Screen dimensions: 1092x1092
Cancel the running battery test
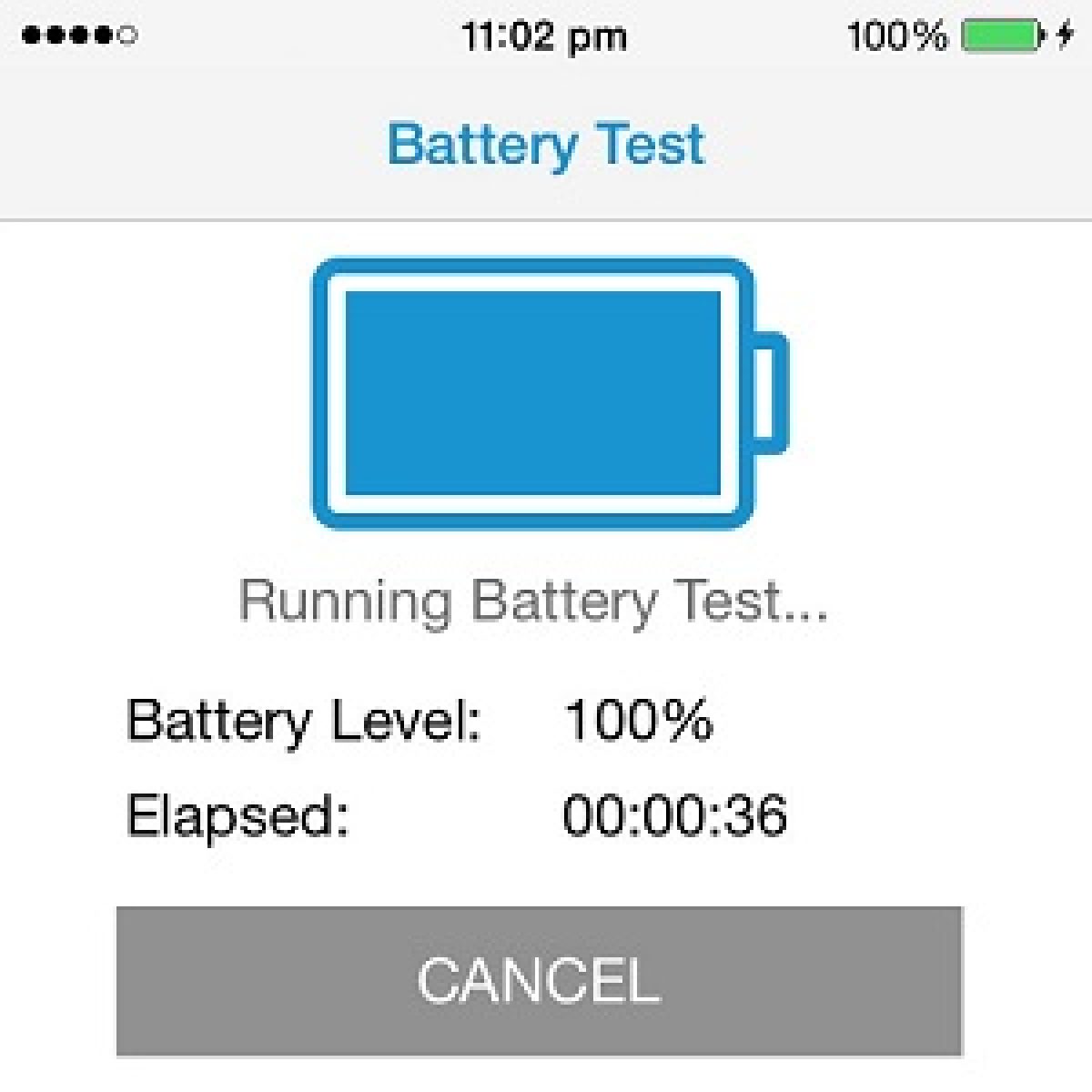[539, 980]
